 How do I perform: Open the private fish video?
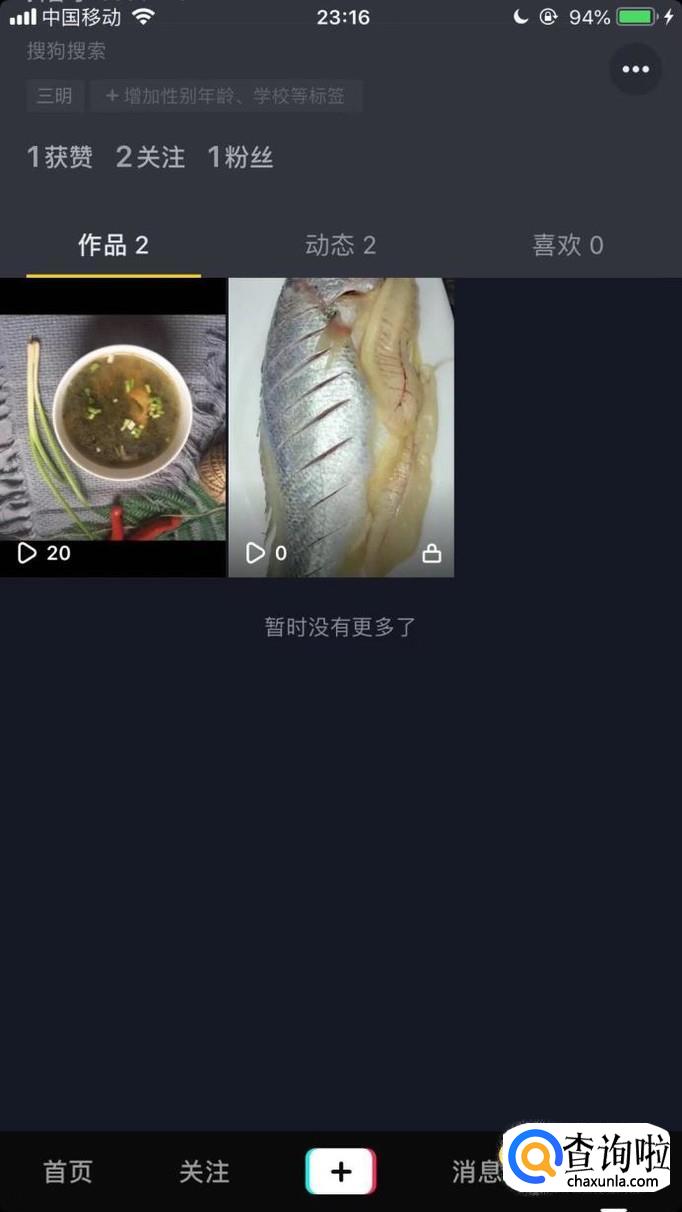pyautogui.click(x=341, y=428)
